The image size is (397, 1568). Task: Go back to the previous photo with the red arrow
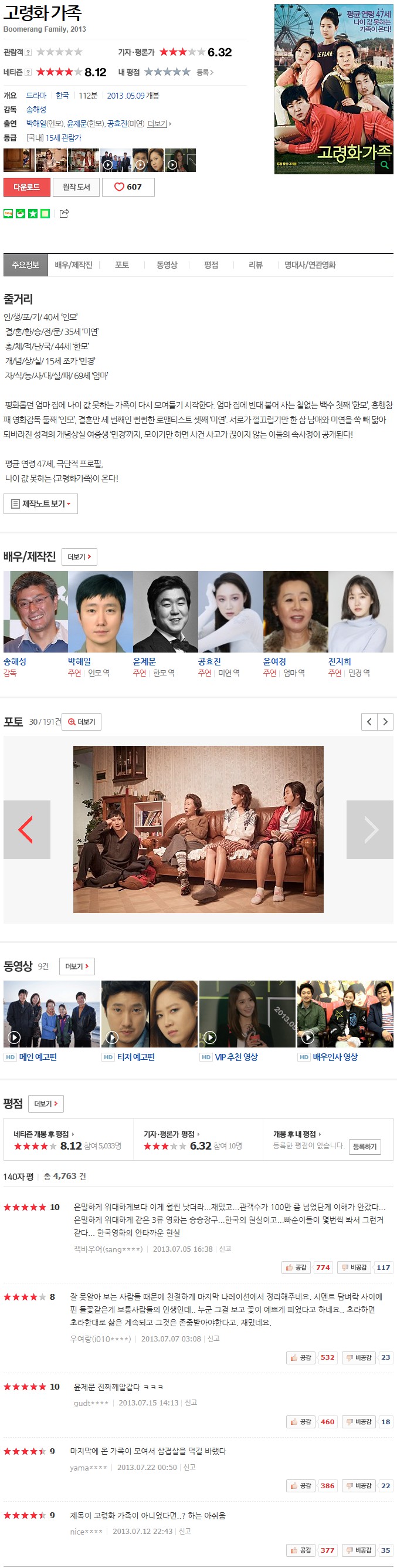(x=26, y=829)
